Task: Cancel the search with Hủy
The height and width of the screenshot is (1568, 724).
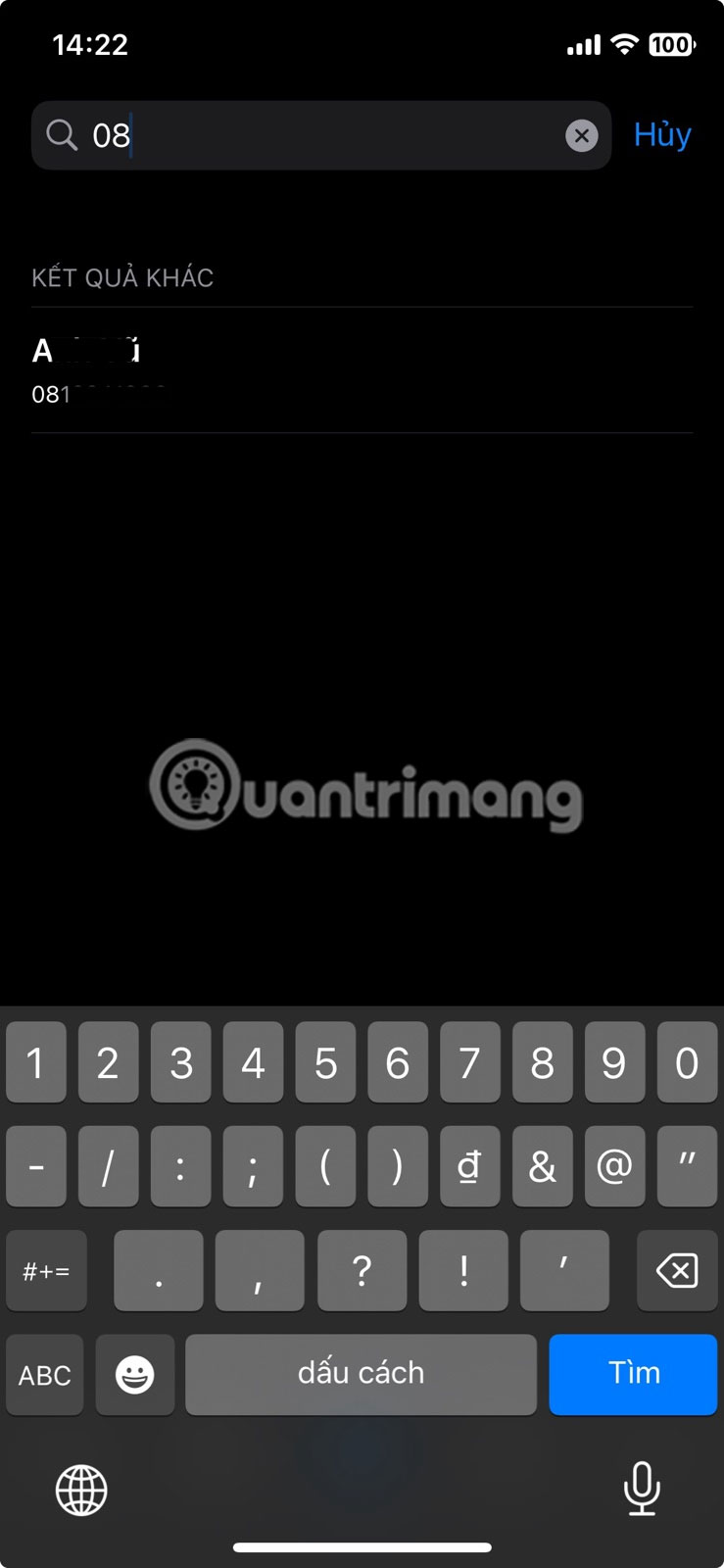Action: point(662,134)
